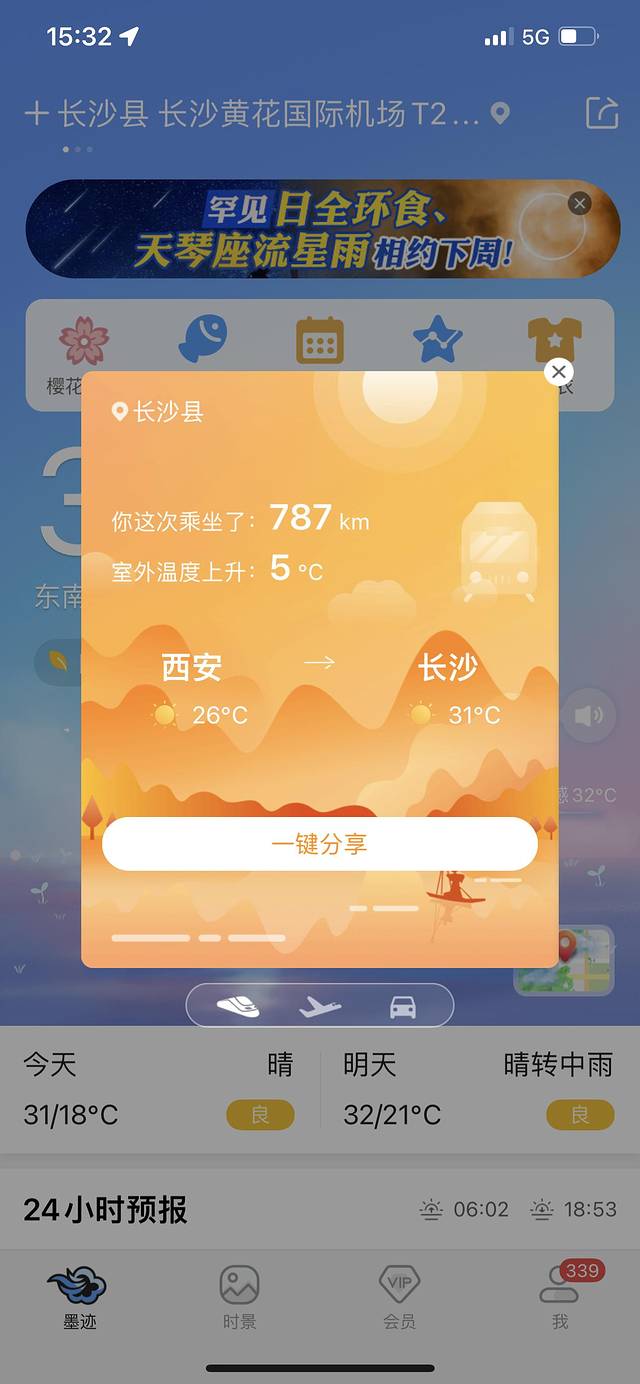Viewport: 640px width, 1384px height.
Task: Switch to the 会员 VIP tab
Action: (400, 1296)
